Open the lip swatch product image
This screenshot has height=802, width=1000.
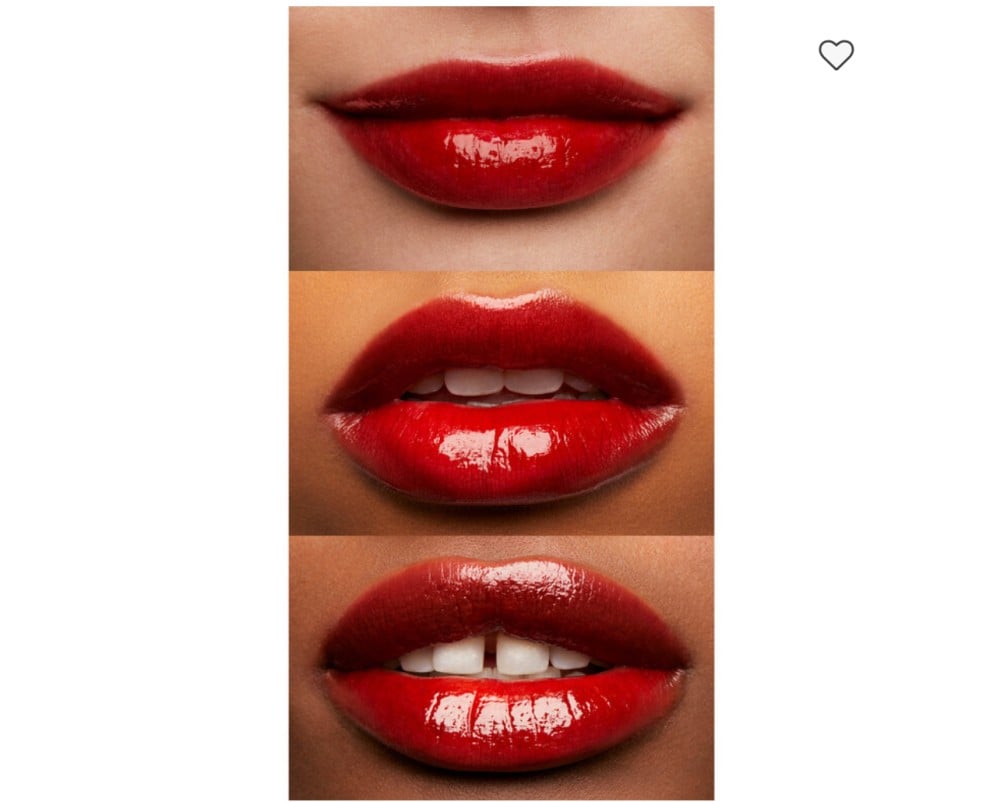tap(501, 402)
